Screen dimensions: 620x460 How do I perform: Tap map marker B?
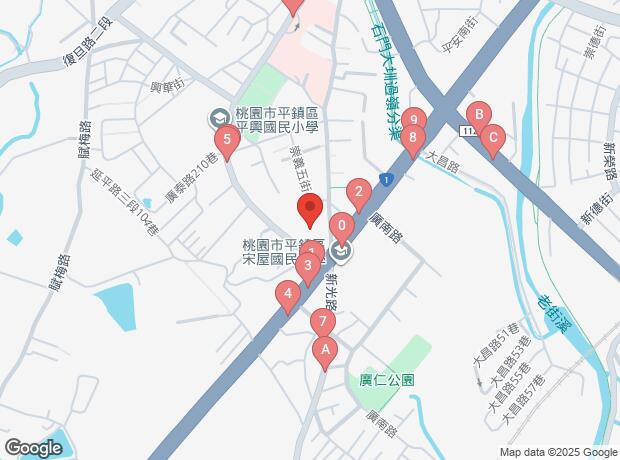[479, 119]
